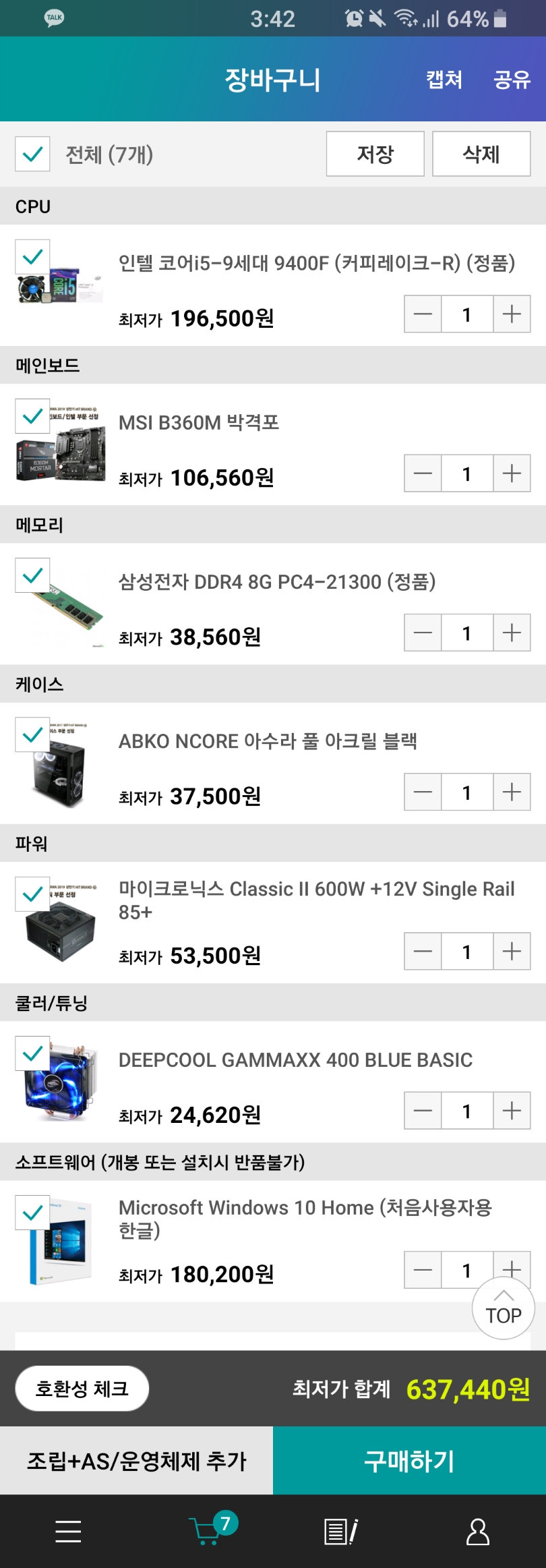
Task: Uncheck the ABKO NCORE 아수라 case
Action: coord(32,735)
